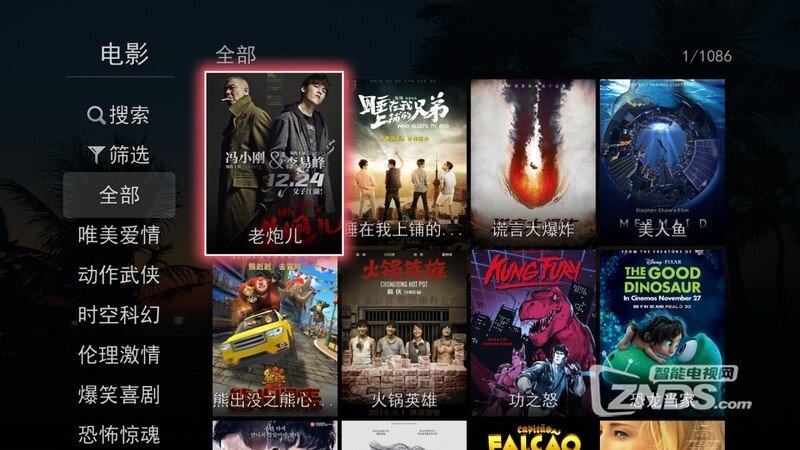Open the 搜索 search option
Viewport: 800px width, 450px height.
coord(119,115)
